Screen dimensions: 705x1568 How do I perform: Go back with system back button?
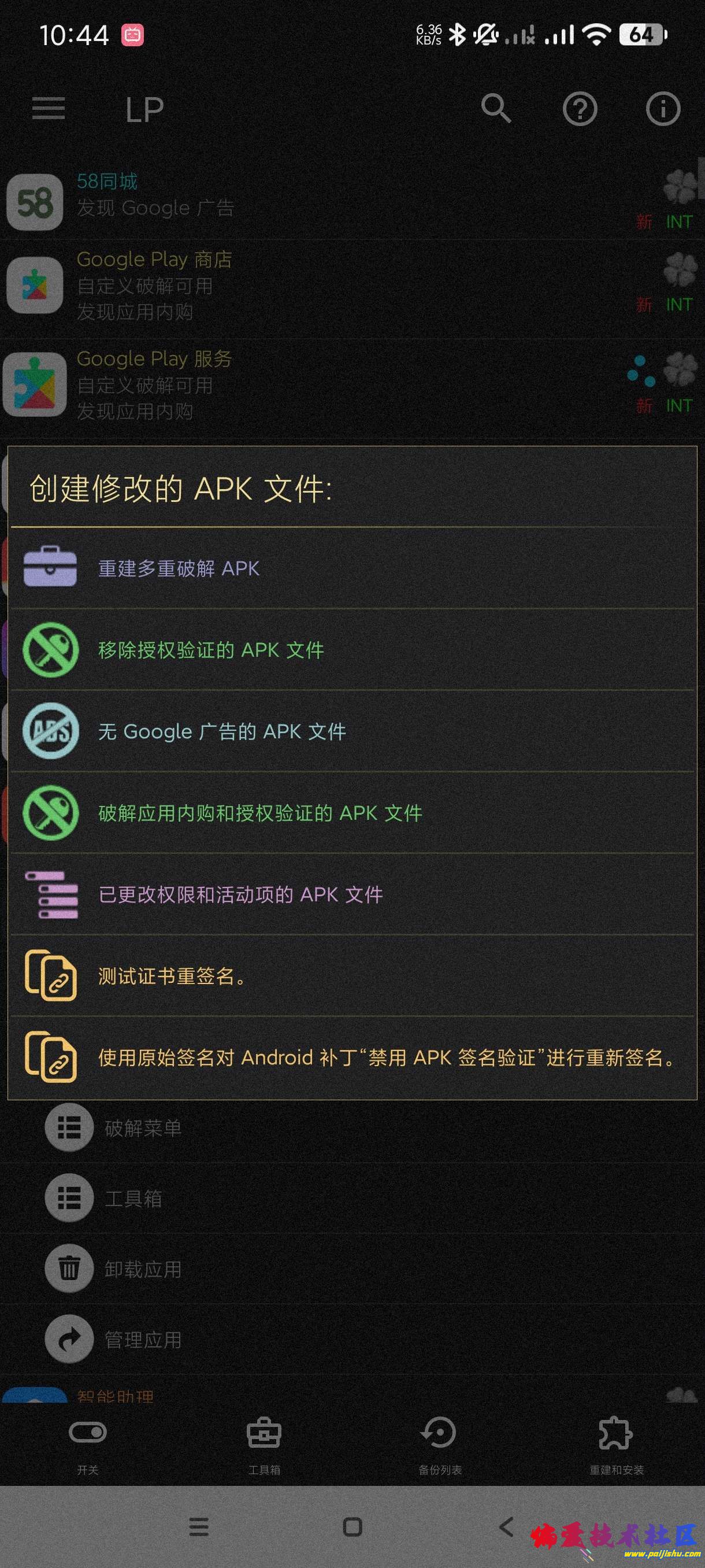click(x=506, y=1526)
